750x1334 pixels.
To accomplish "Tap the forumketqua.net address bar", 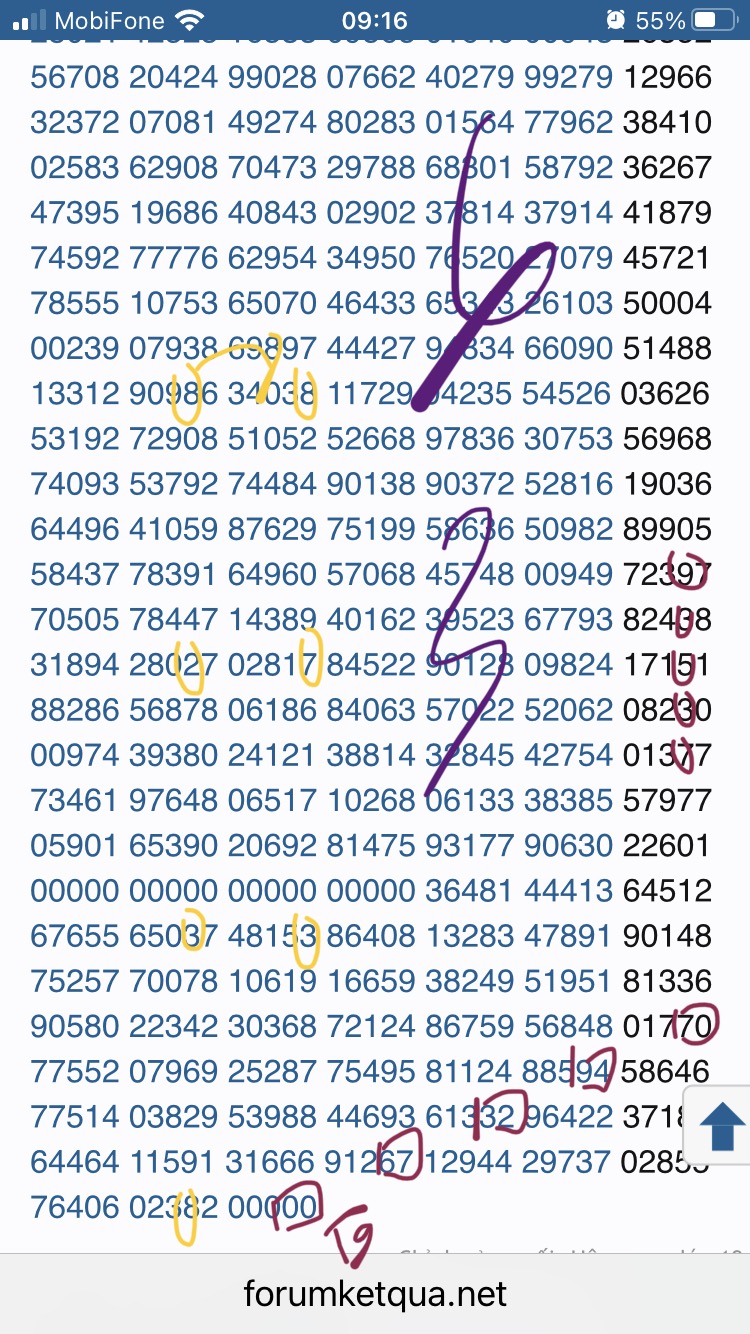I will pyautogui.click(x=375, y=1294).
